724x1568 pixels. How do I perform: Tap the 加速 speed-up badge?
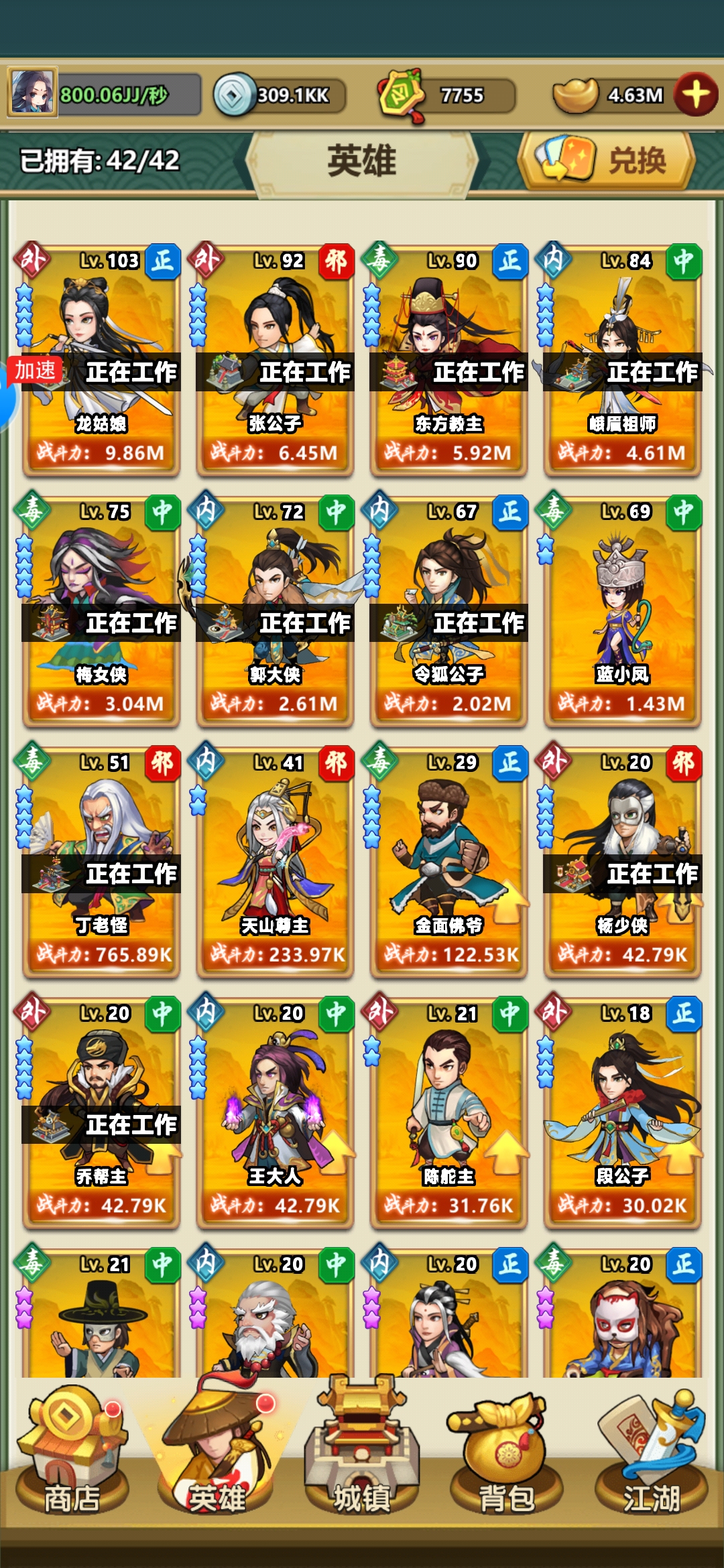[35, 370]
